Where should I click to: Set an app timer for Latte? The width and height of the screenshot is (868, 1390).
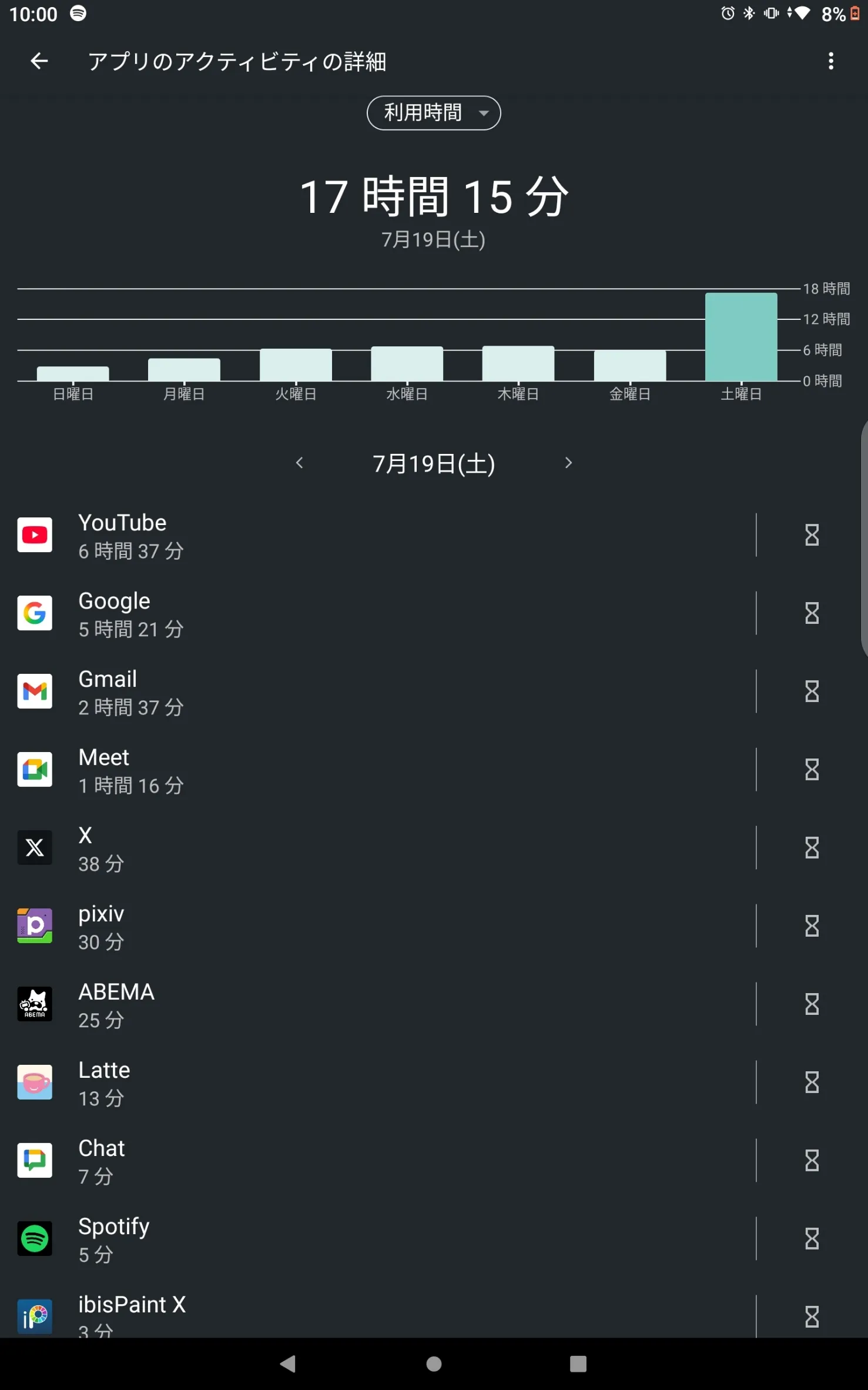[812, 1082]
